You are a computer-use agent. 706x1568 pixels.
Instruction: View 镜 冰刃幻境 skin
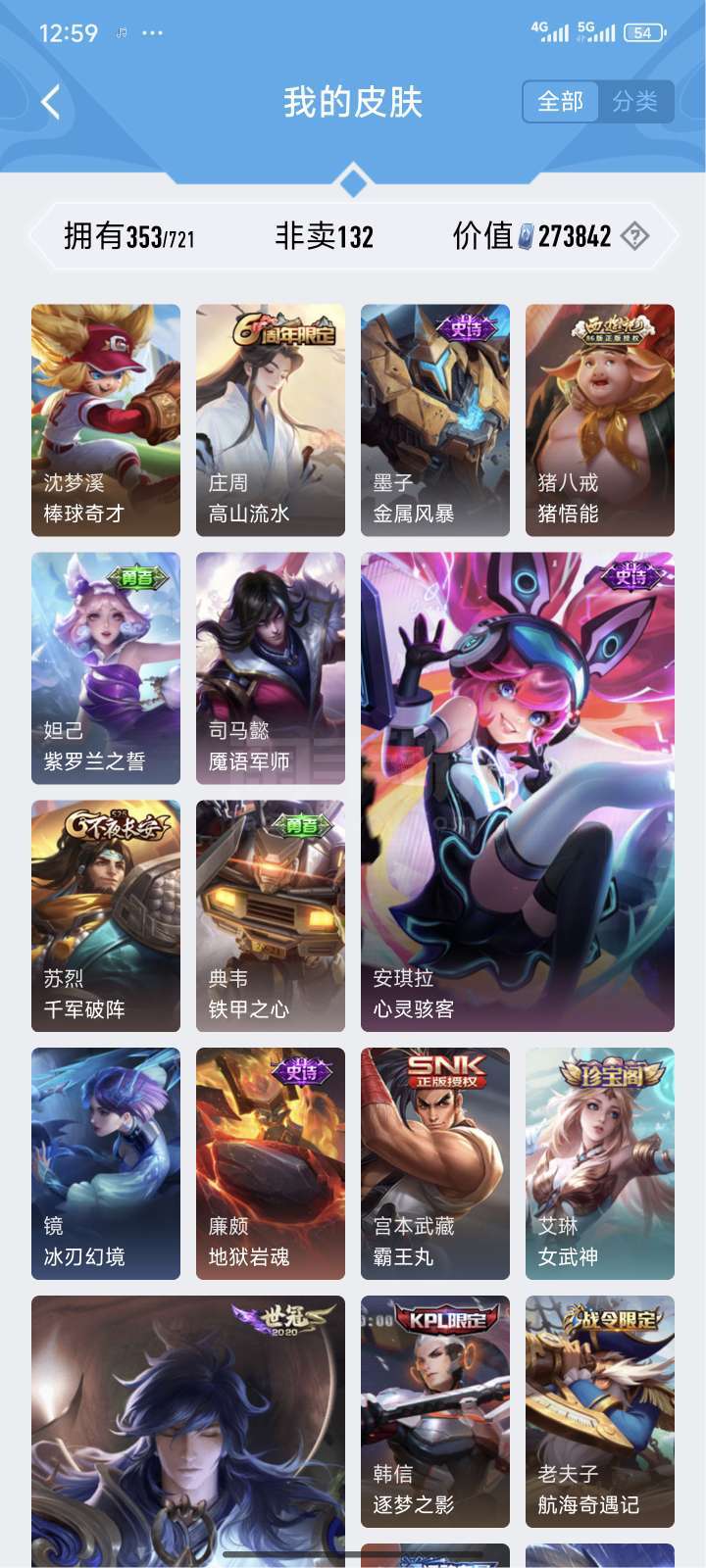point(106,1164)
